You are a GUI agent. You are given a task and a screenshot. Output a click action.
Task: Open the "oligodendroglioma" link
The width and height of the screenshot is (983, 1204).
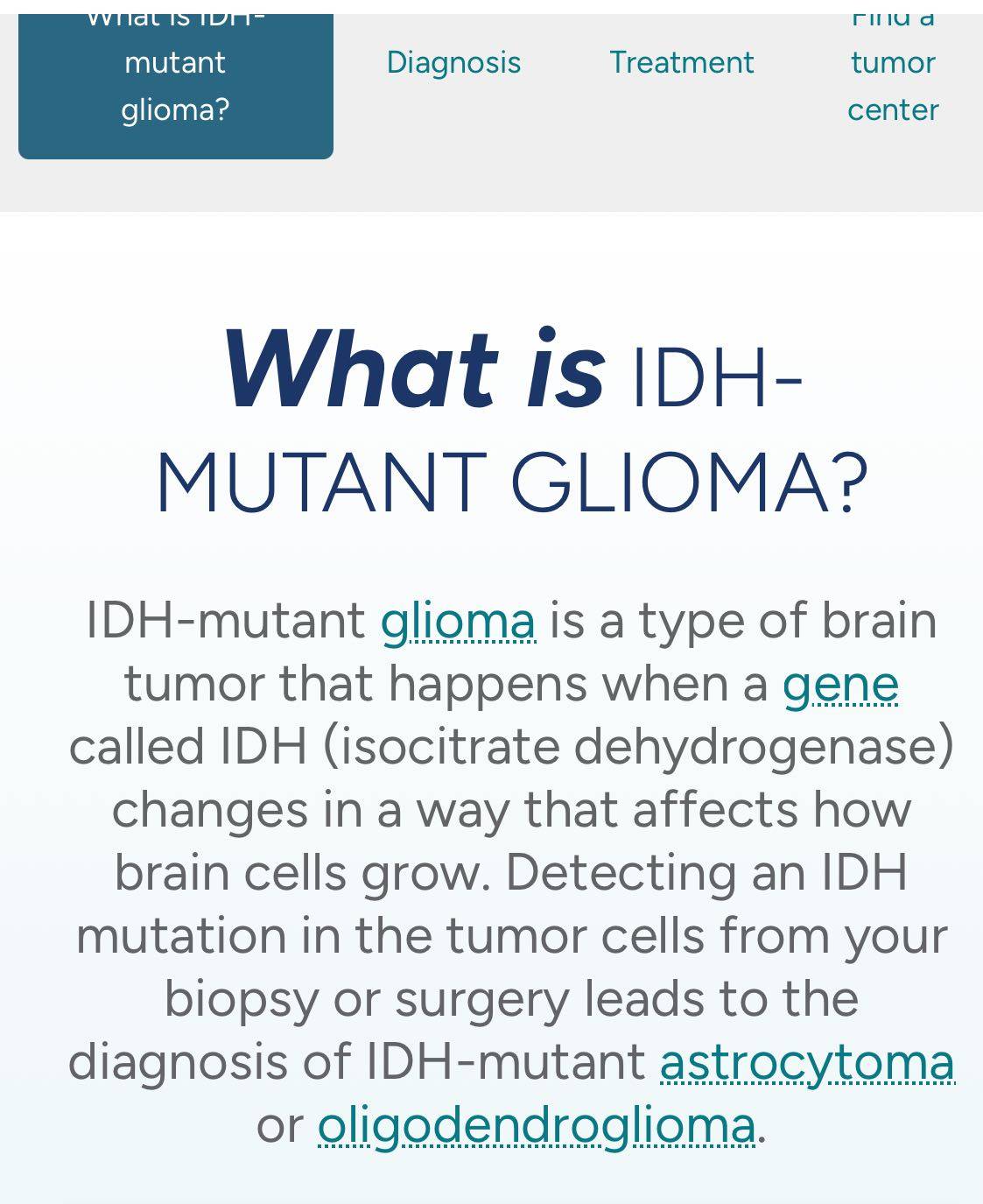coord(536,1125)
